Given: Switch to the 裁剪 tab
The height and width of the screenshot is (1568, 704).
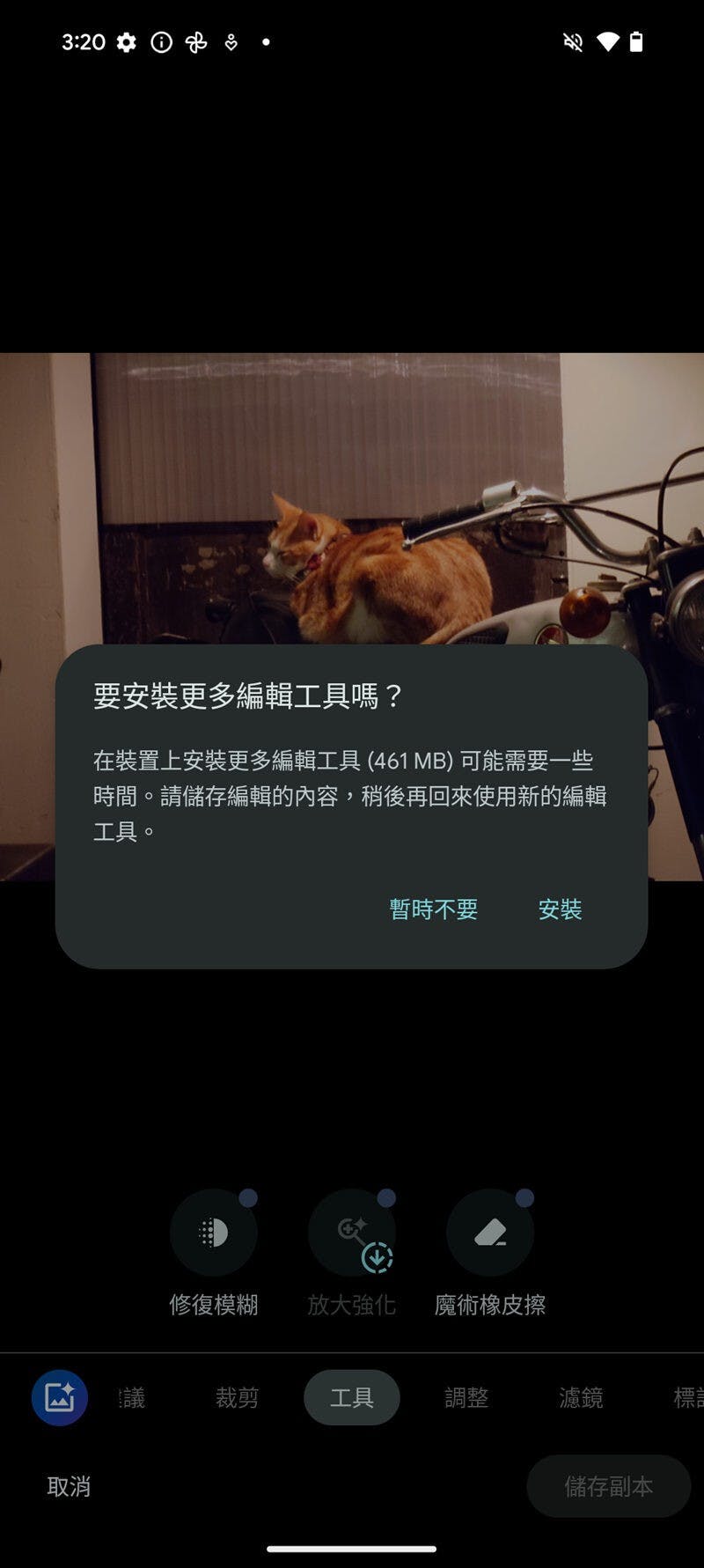Looking at the screenshot, I should click(x=237, y=1397).
